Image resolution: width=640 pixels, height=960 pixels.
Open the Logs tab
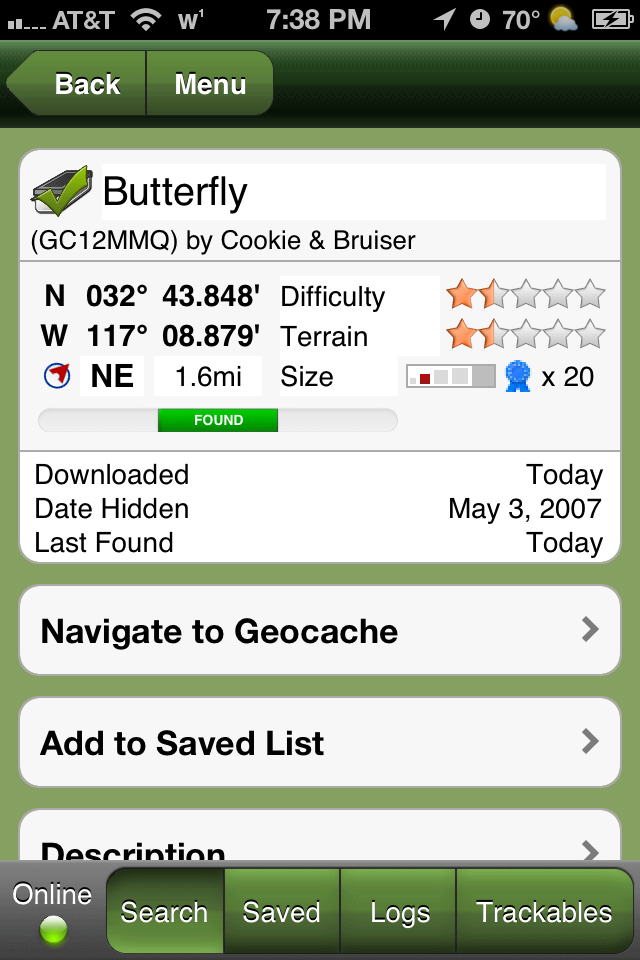[x=399, y=911]
